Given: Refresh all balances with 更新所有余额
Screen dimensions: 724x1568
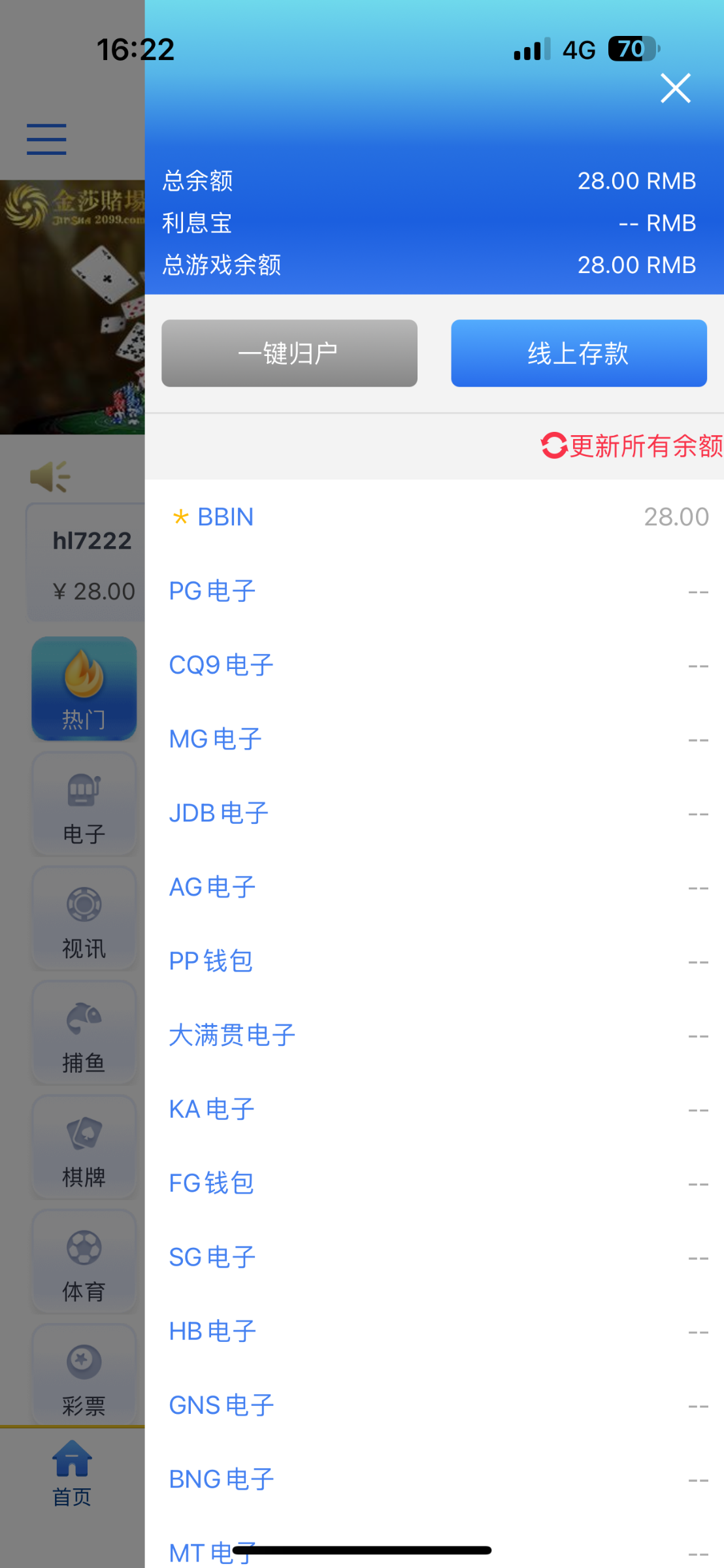Looking at the screenshot, I should tap(632, 446).
